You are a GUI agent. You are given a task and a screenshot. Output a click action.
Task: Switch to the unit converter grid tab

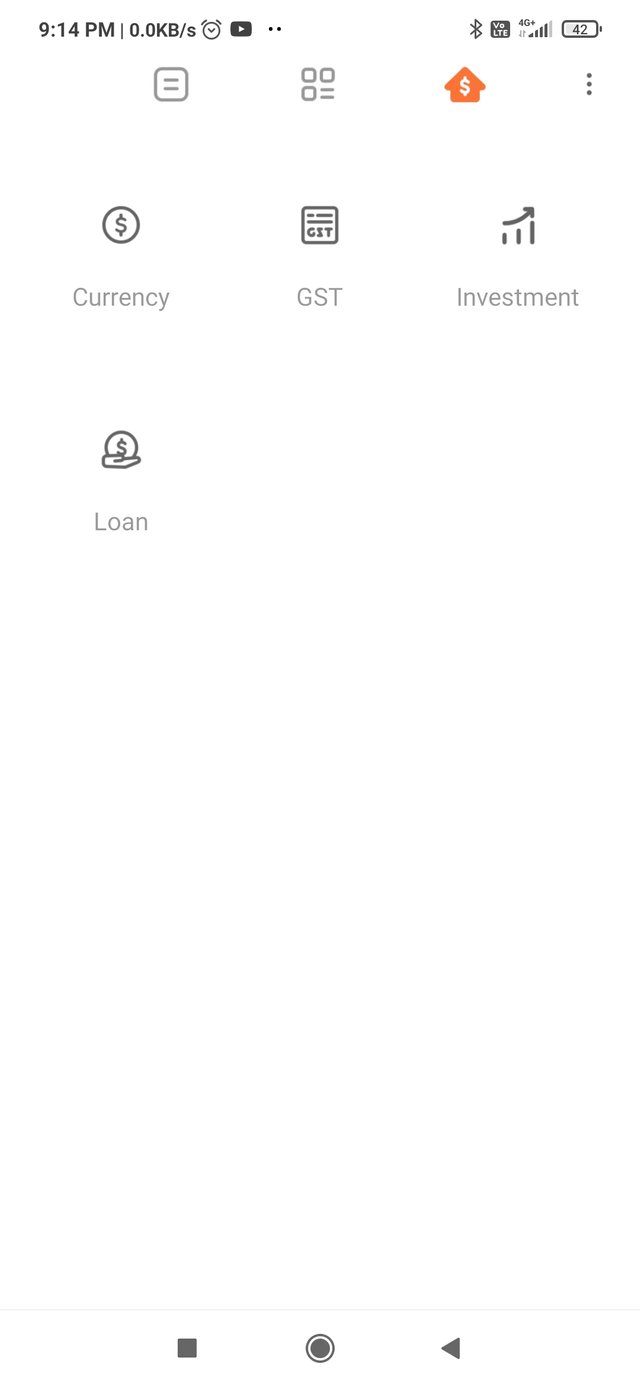click(x=318, y=85)
